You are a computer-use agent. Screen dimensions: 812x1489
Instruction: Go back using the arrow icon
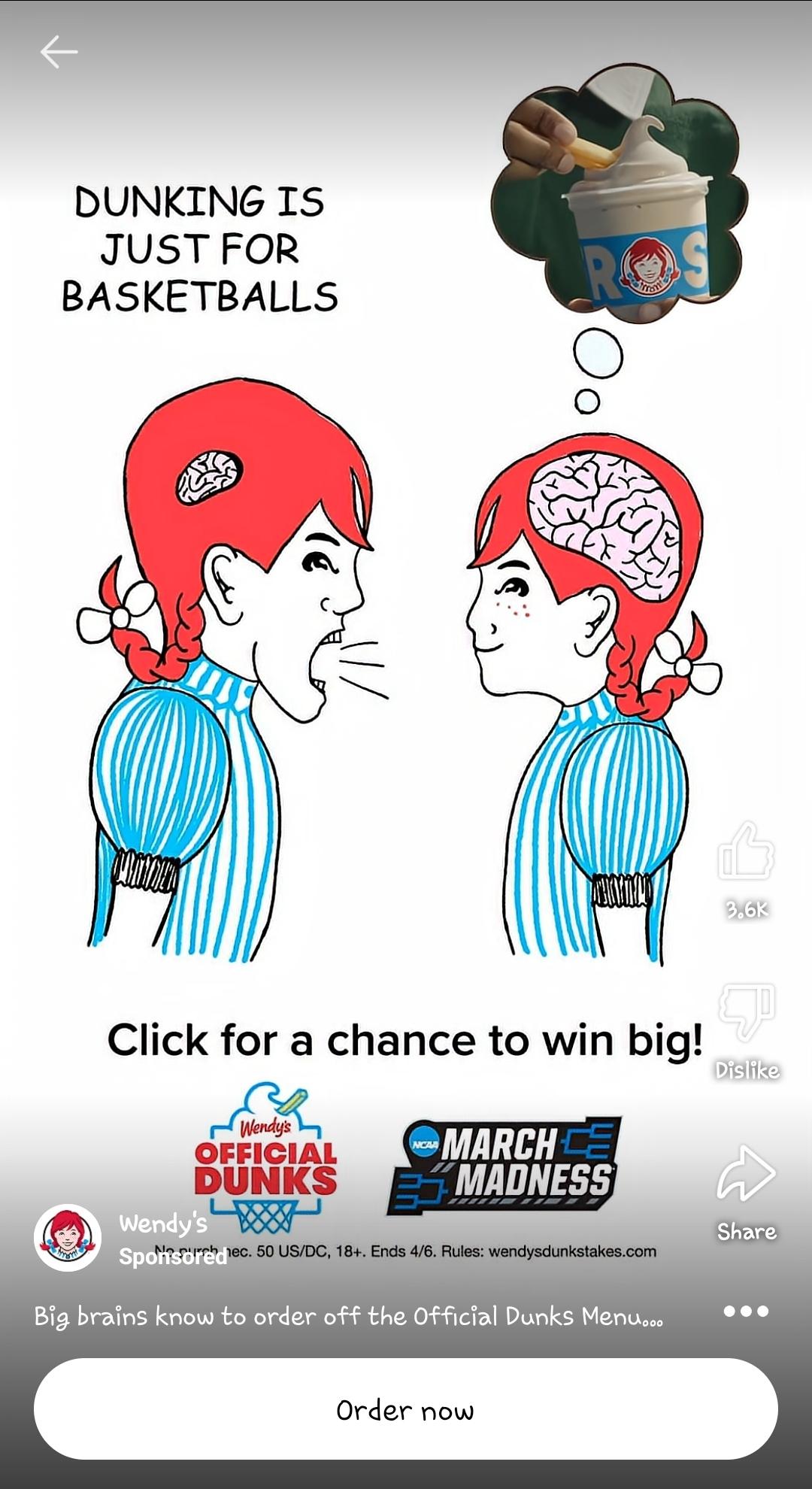(x=59, y=52)
